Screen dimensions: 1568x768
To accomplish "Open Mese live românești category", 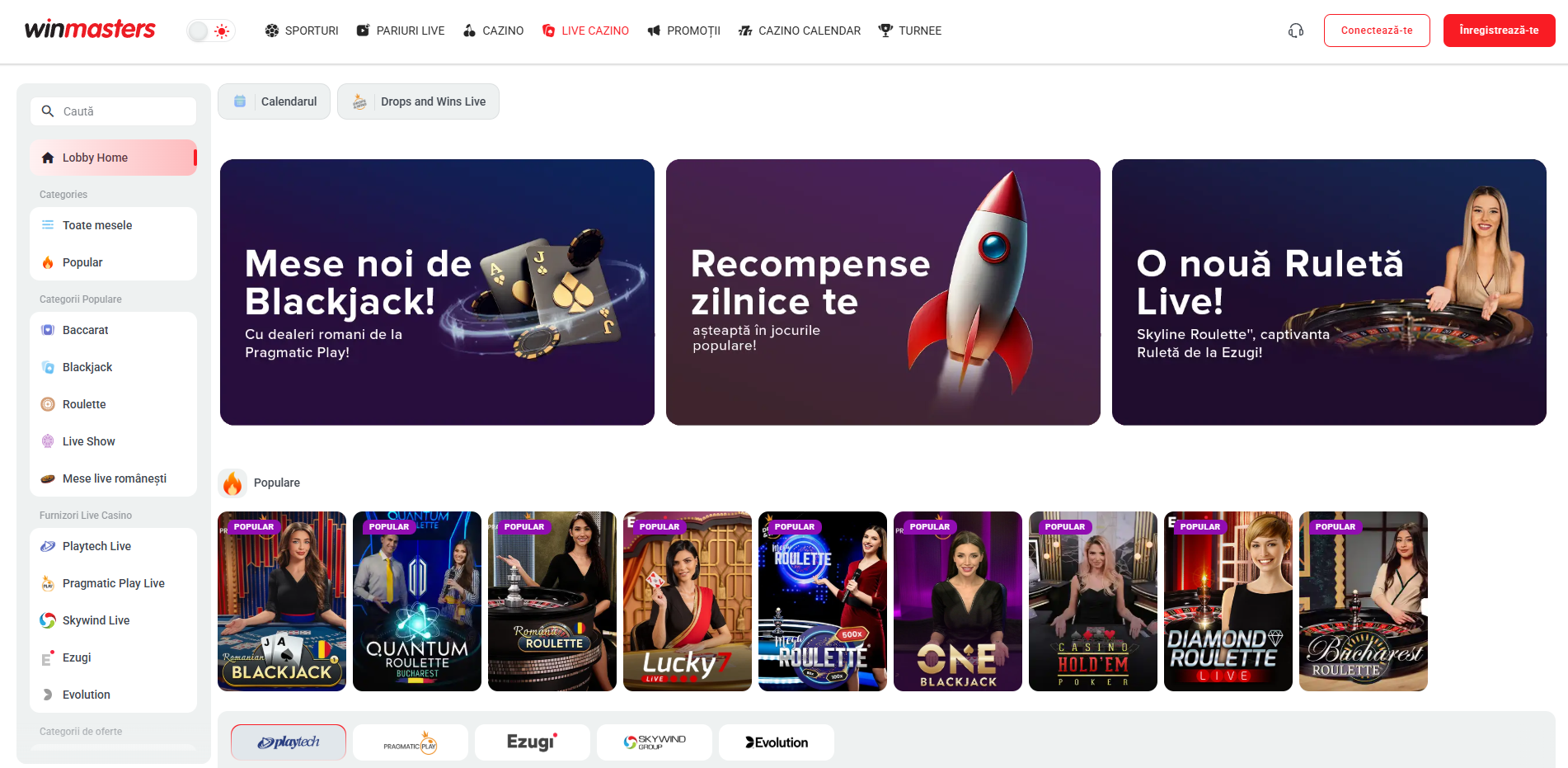I will (114, 478).
